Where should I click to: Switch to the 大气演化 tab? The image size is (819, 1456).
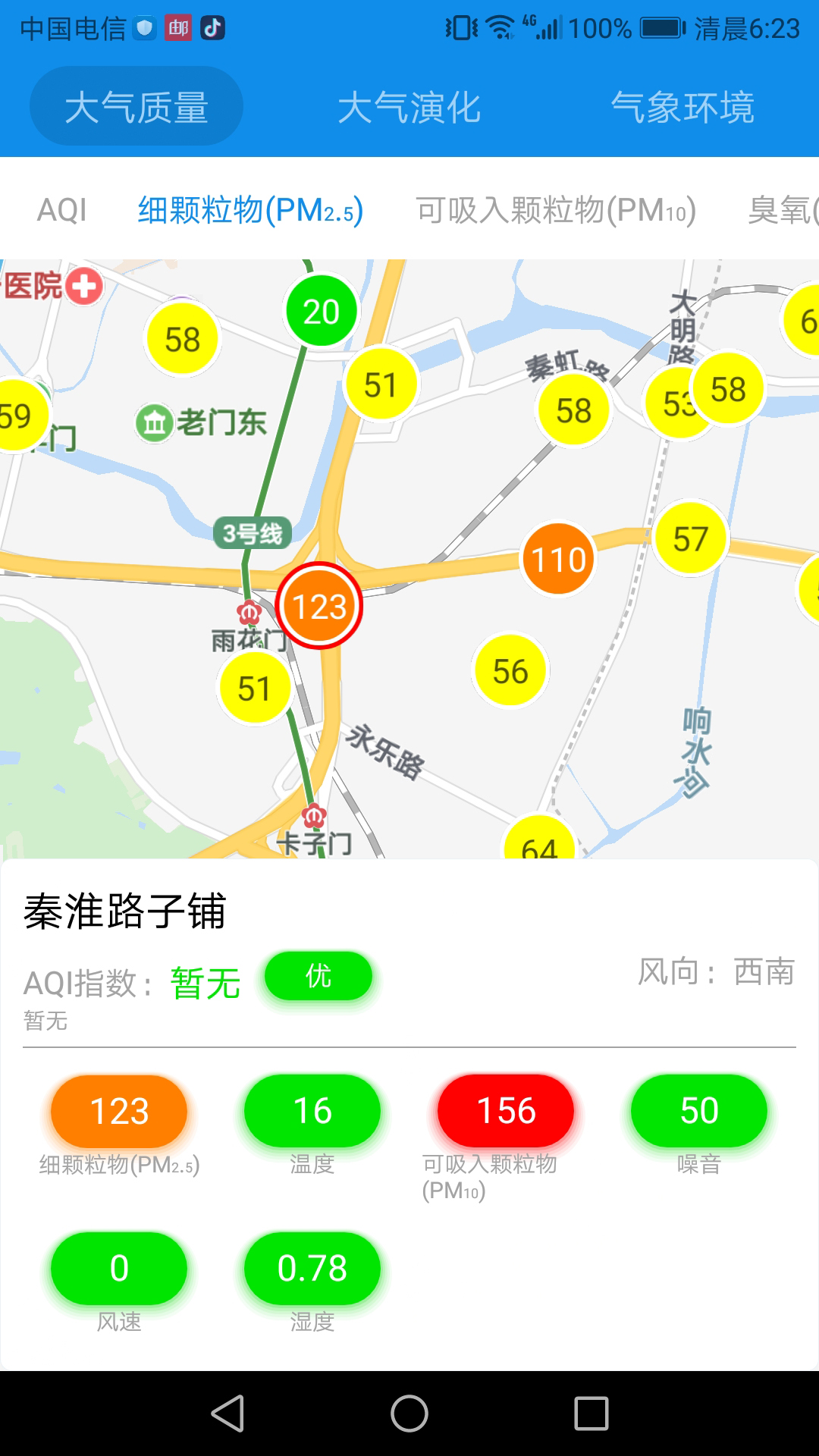pos(409,107)
